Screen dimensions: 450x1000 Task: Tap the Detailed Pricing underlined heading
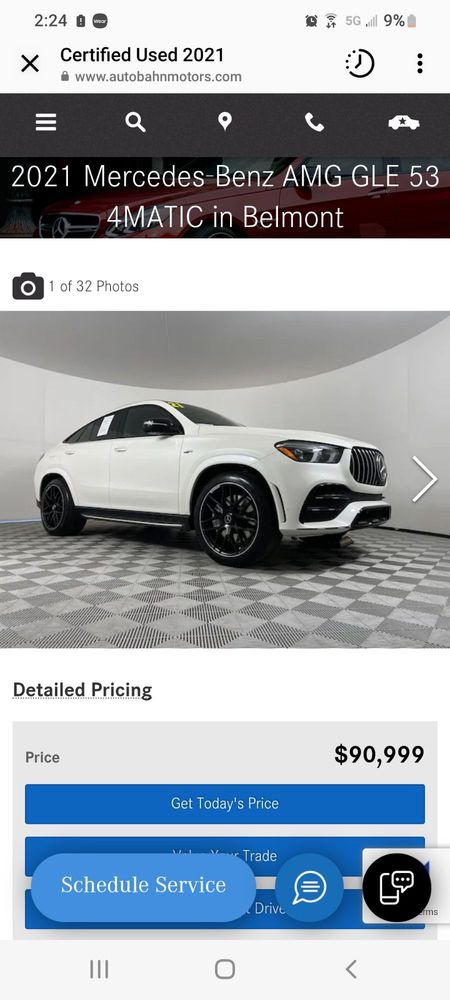82,690
